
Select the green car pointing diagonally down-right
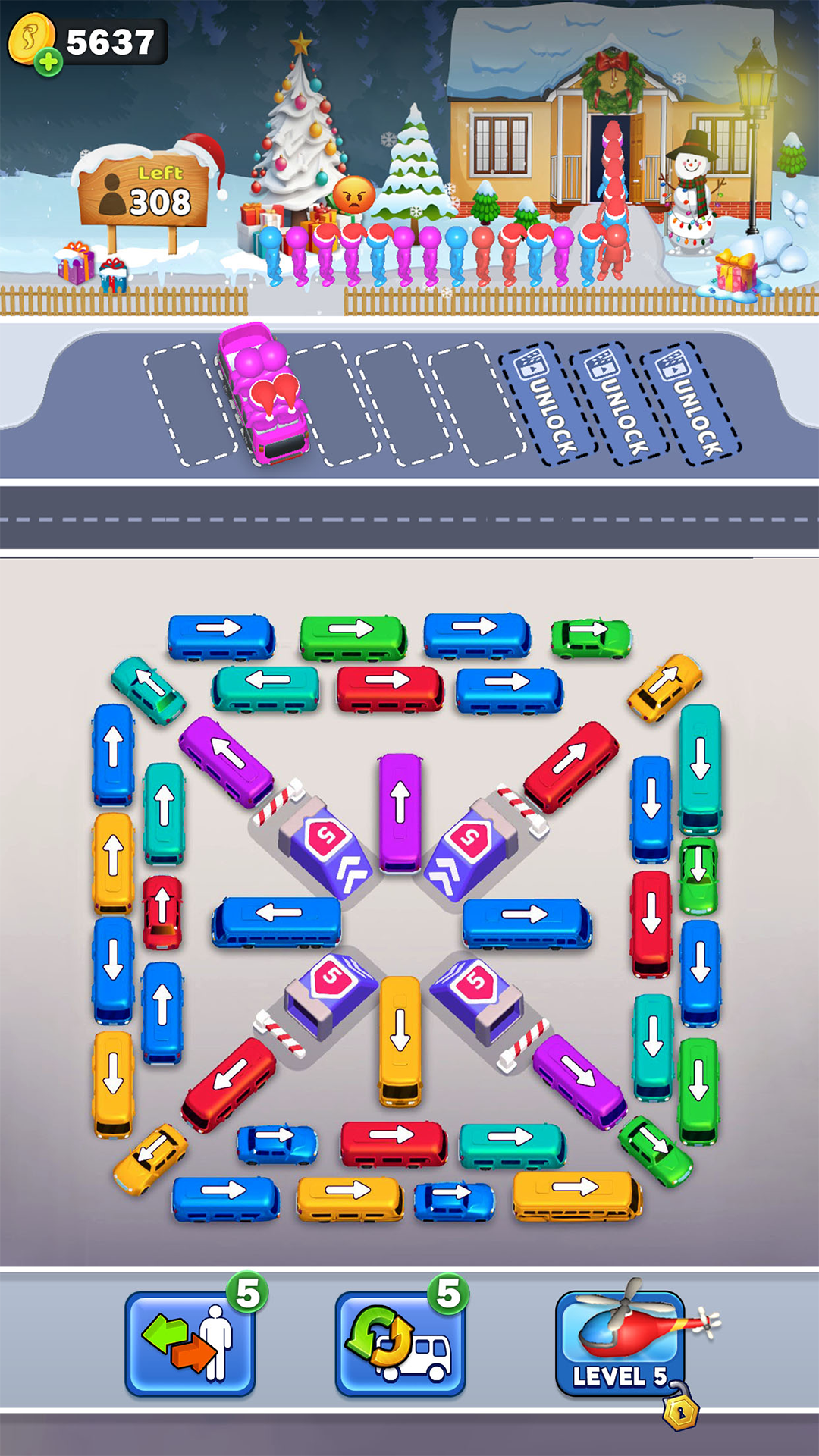[x=655, y=1150]
